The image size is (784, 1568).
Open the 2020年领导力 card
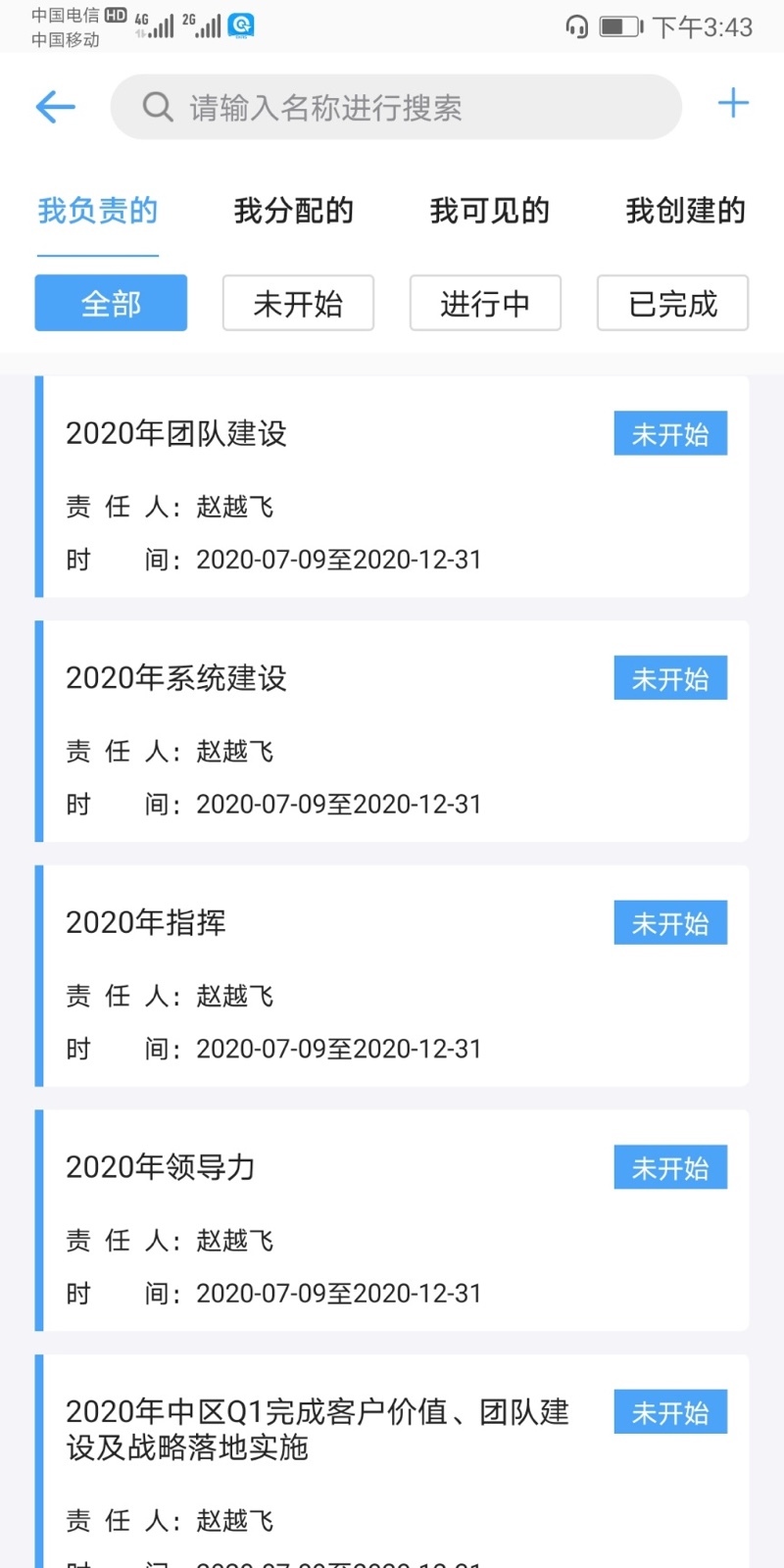[392, 1221]
